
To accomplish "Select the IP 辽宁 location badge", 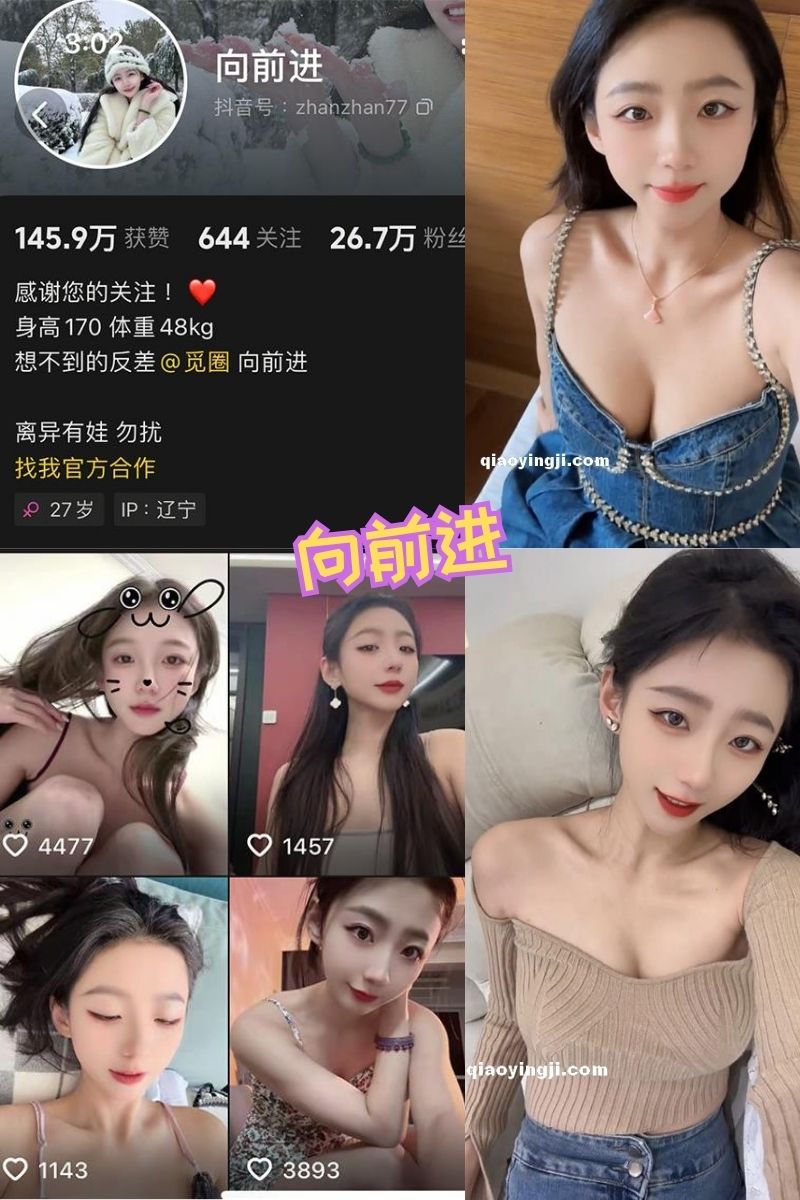I will (160, 510).
